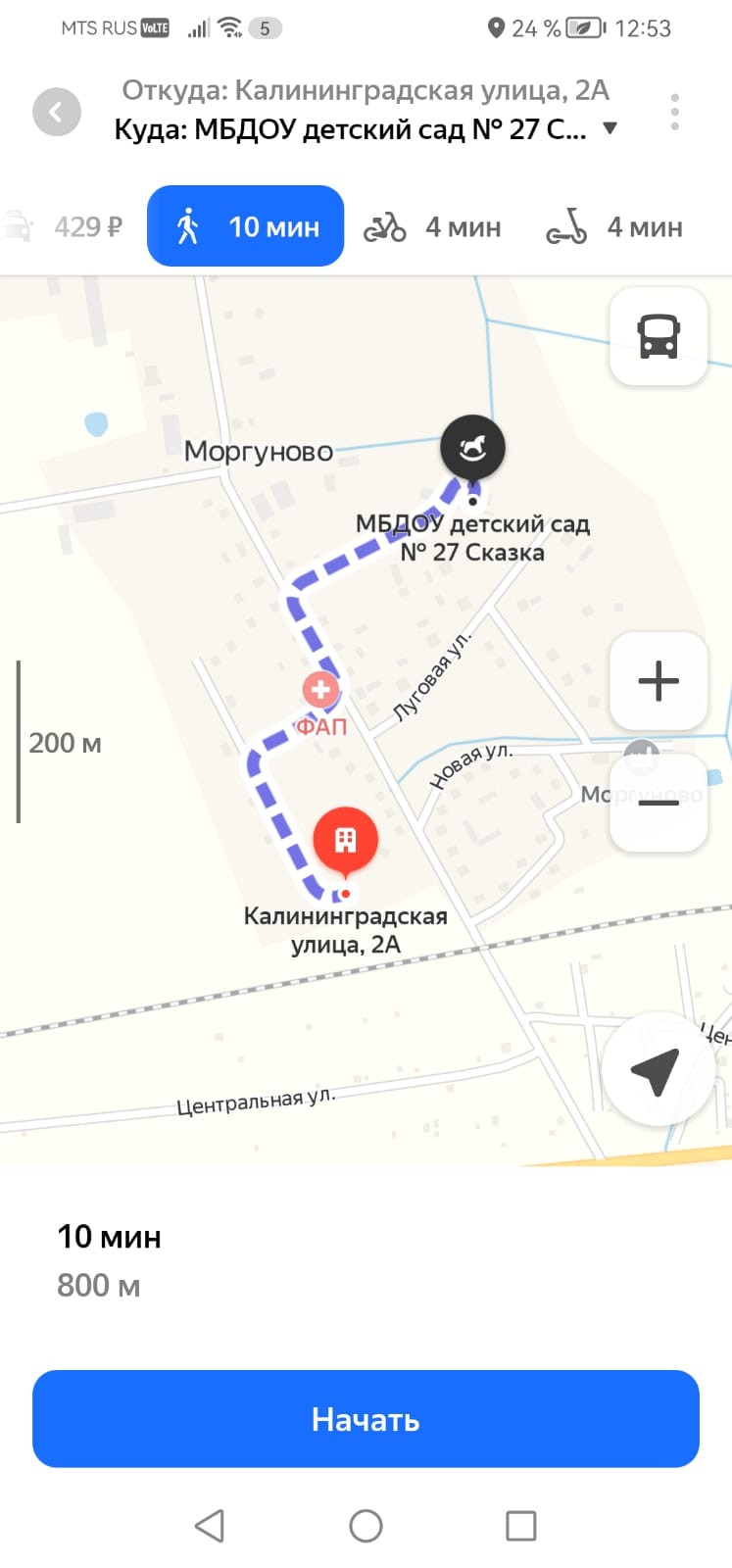The image size is (732, 1568).
Task: Expand the route points dropdown arrow
Action: 610,128
